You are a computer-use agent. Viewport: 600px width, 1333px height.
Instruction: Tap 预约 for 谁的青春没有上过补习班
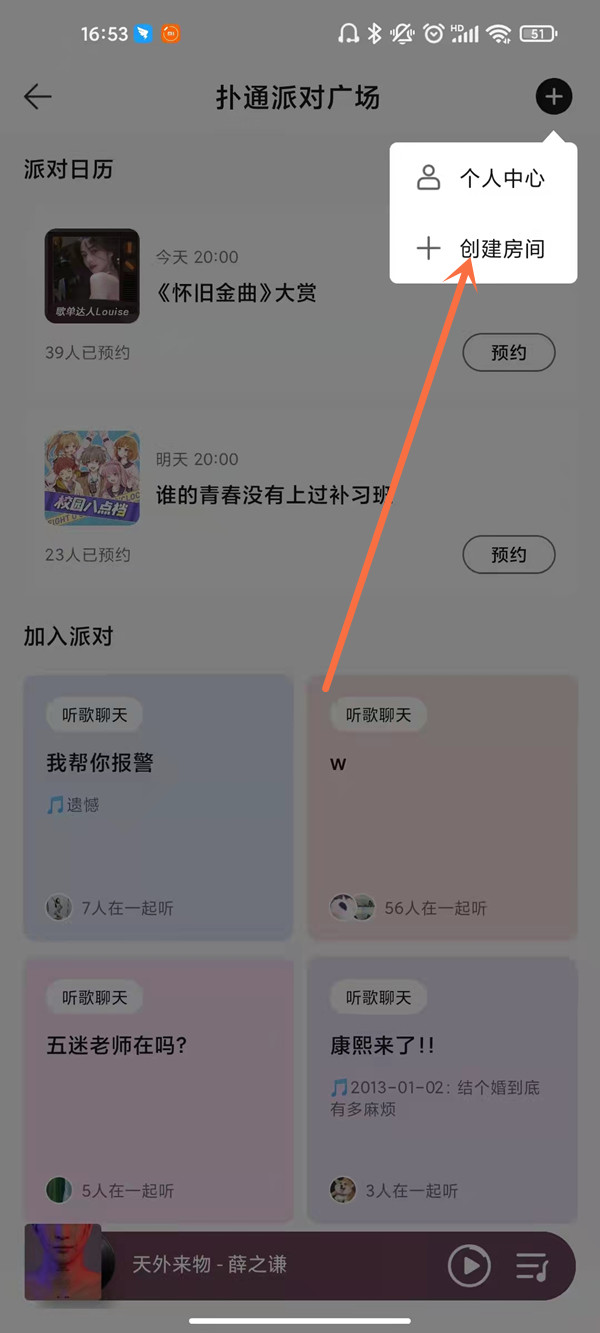pos(508,554)
